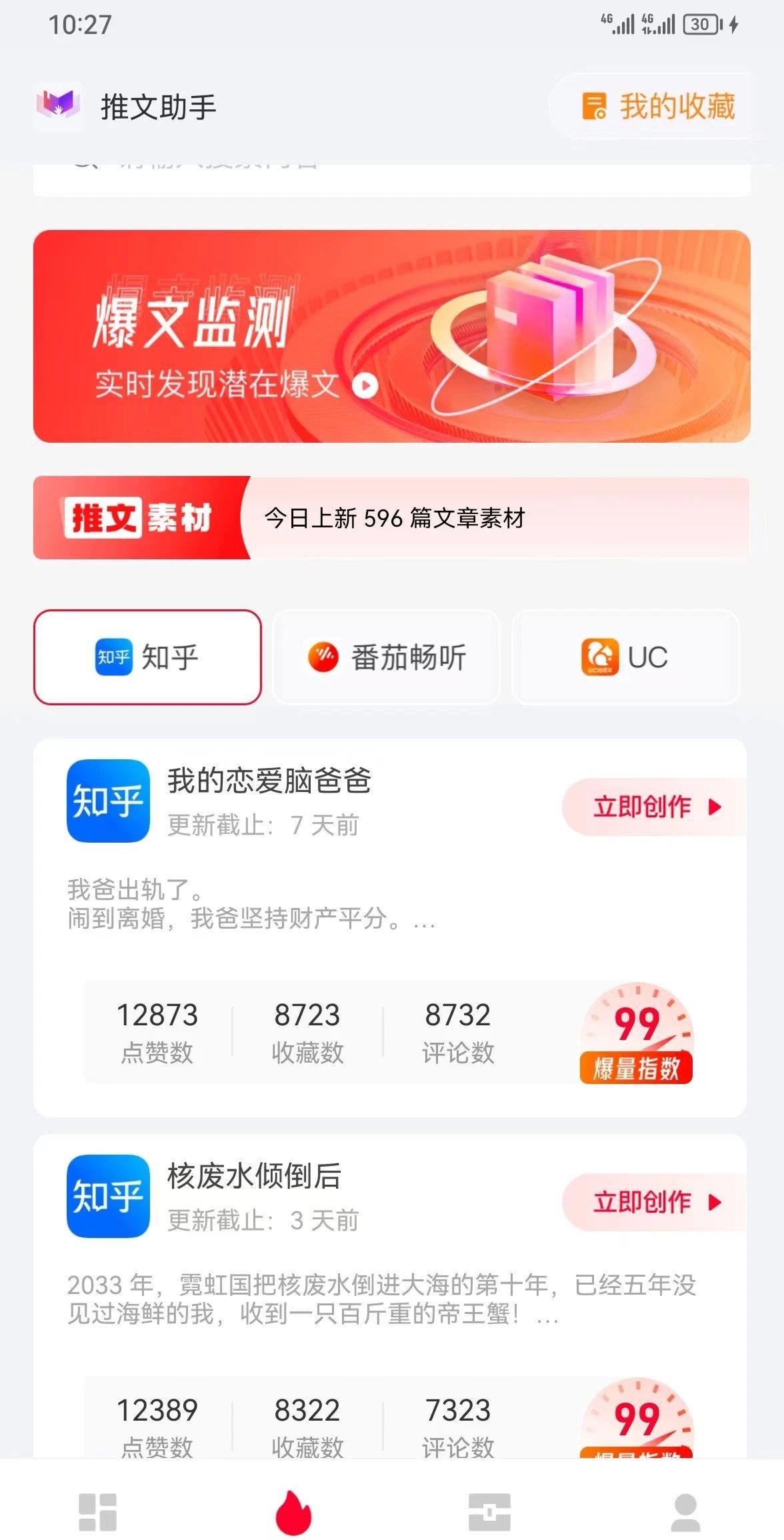Switch to the 番茄畅听 tab

(x=387, y=657)
